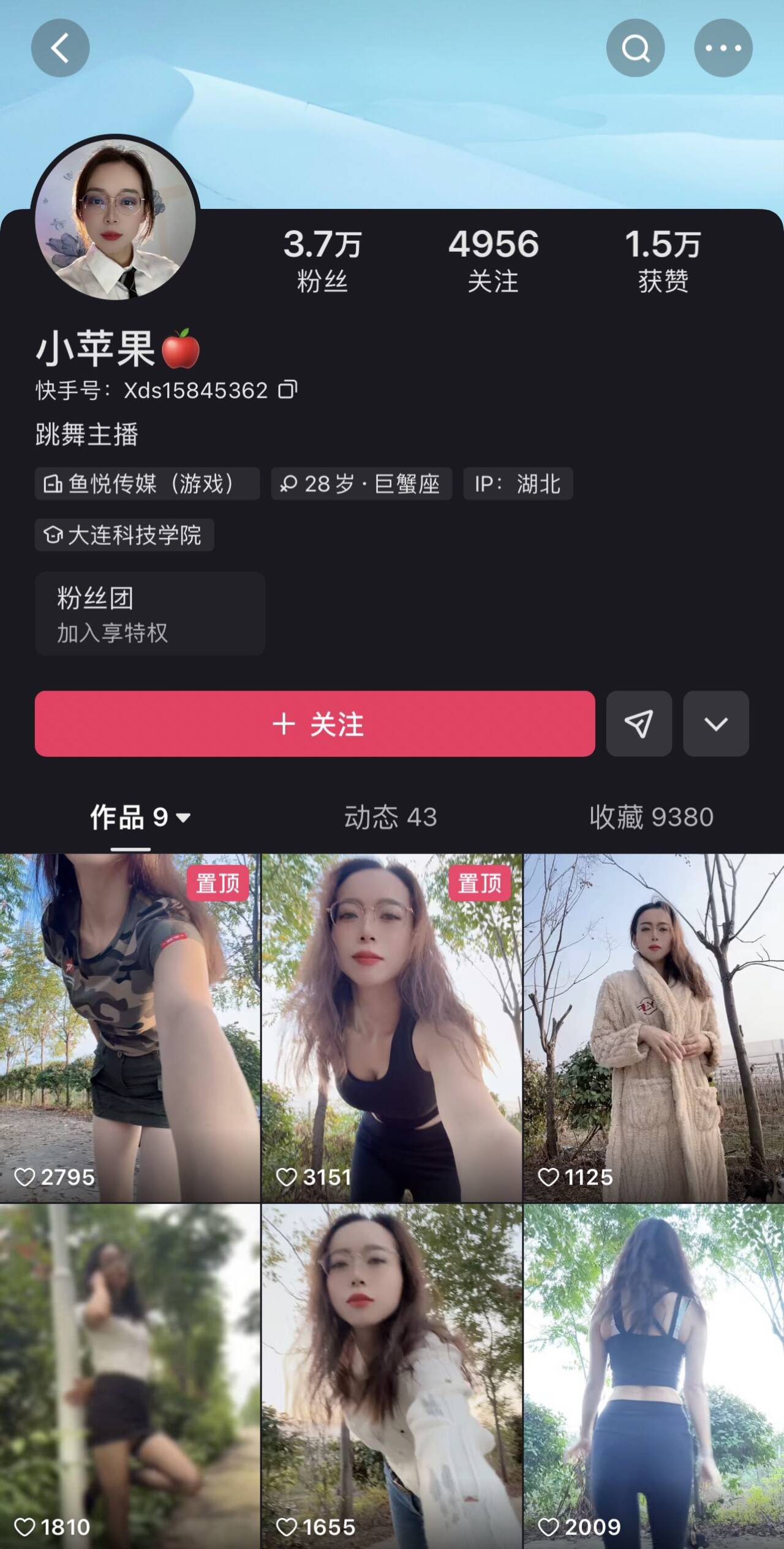Open search on this profile

635,48
